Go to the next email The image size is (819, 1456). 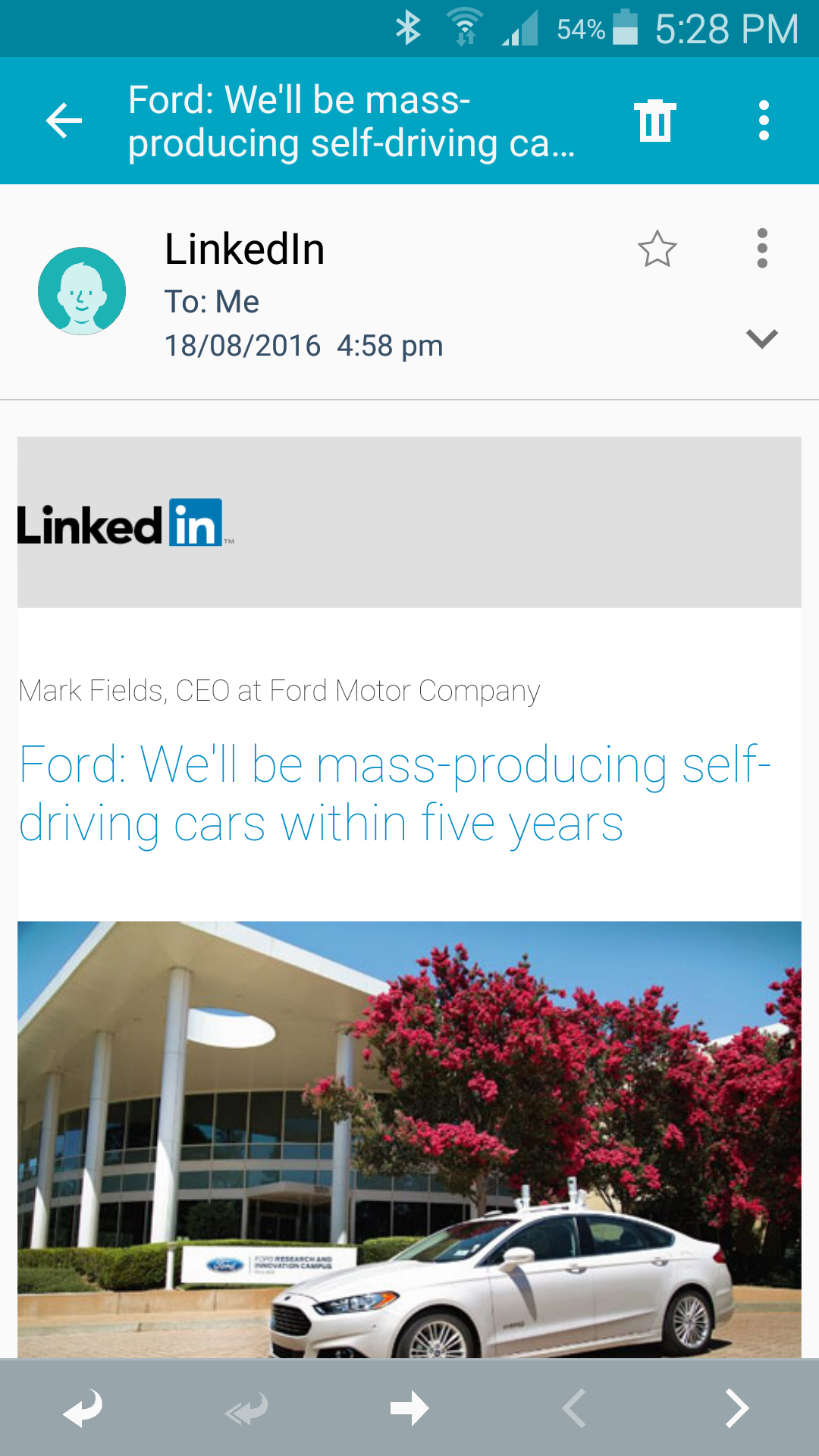[x=736, y=1408]
